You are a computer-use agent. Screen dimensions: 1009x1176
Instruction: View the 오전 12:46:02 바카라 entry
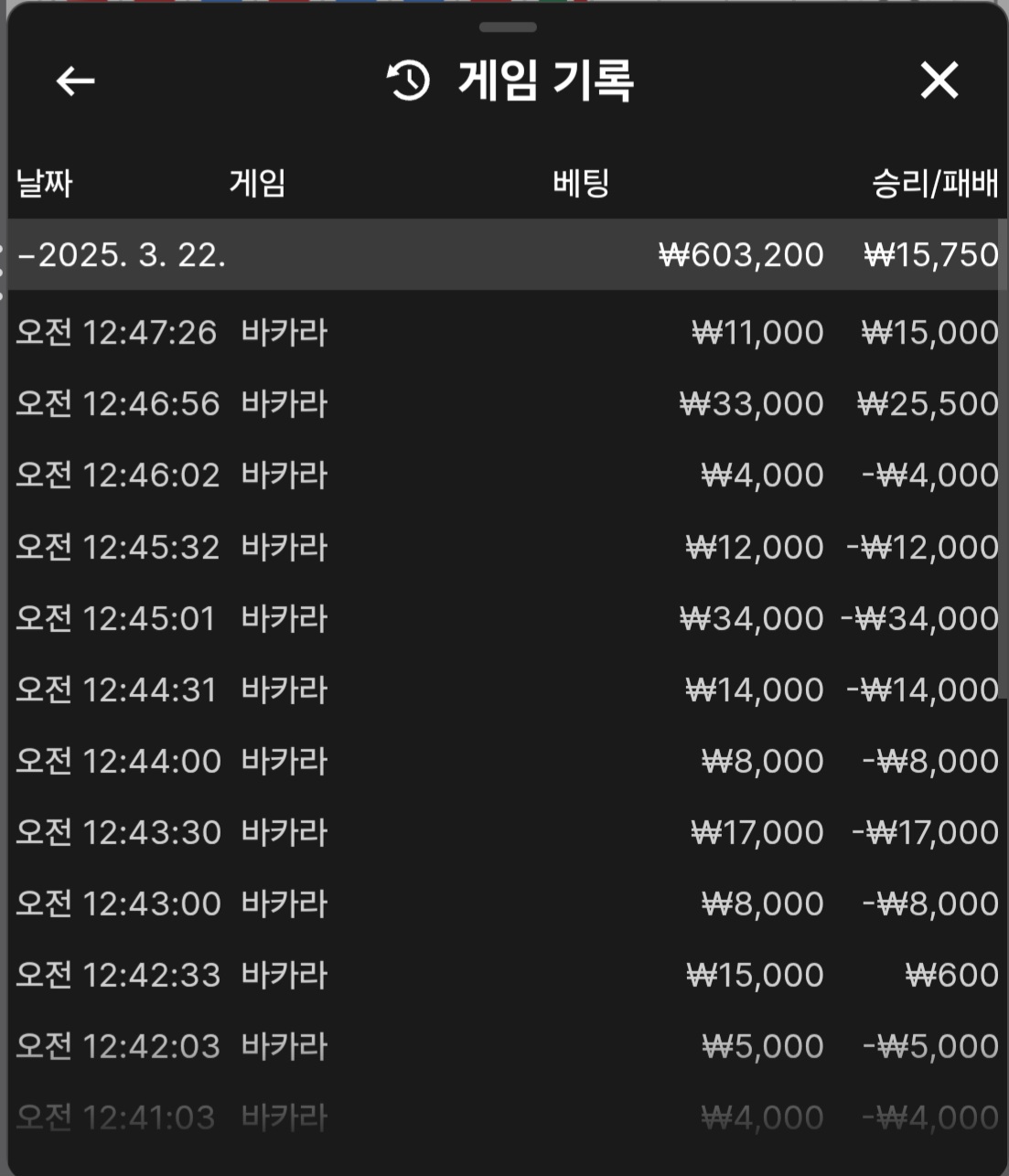(x=503, y=476)
